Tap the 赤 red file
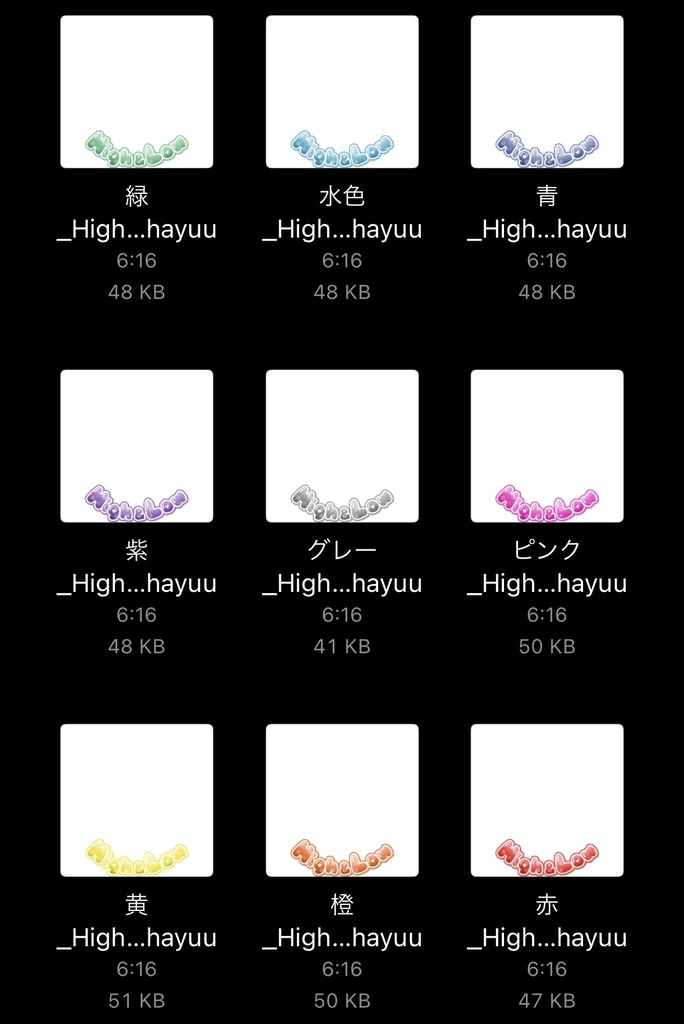This screenshot has width=684, height=1024. (547, 800)
